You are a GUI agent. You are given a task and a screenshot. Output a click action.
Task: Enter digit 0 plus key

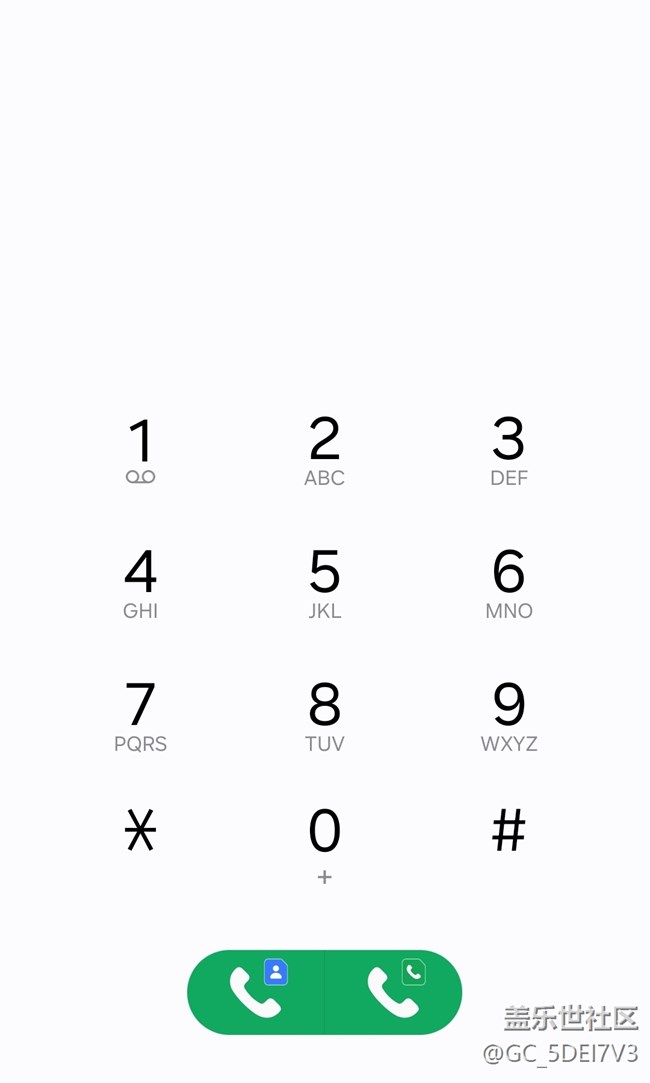pos(324,845)
